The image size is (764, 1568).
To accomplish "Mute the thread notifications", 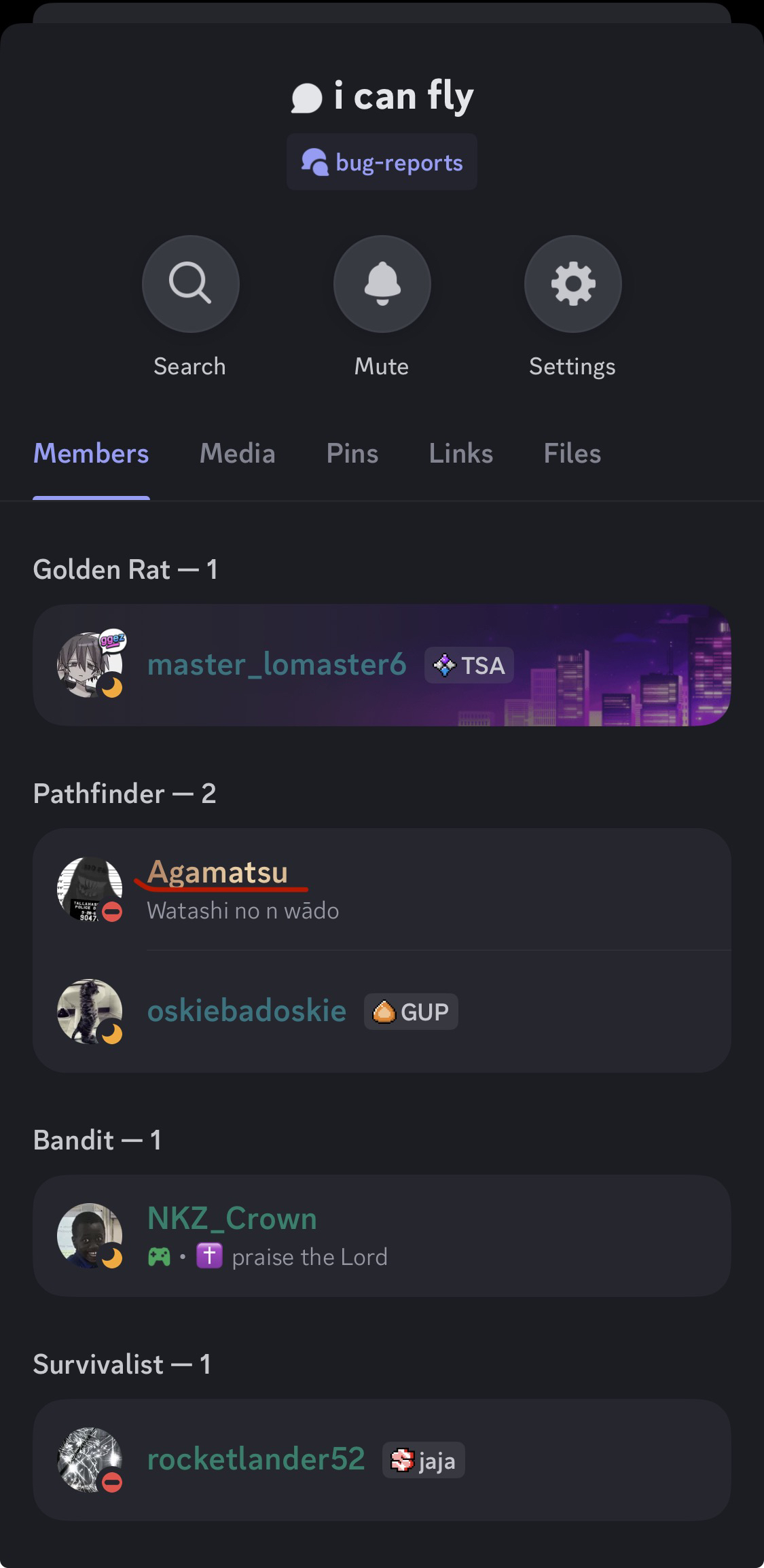I will click(382, 284).
